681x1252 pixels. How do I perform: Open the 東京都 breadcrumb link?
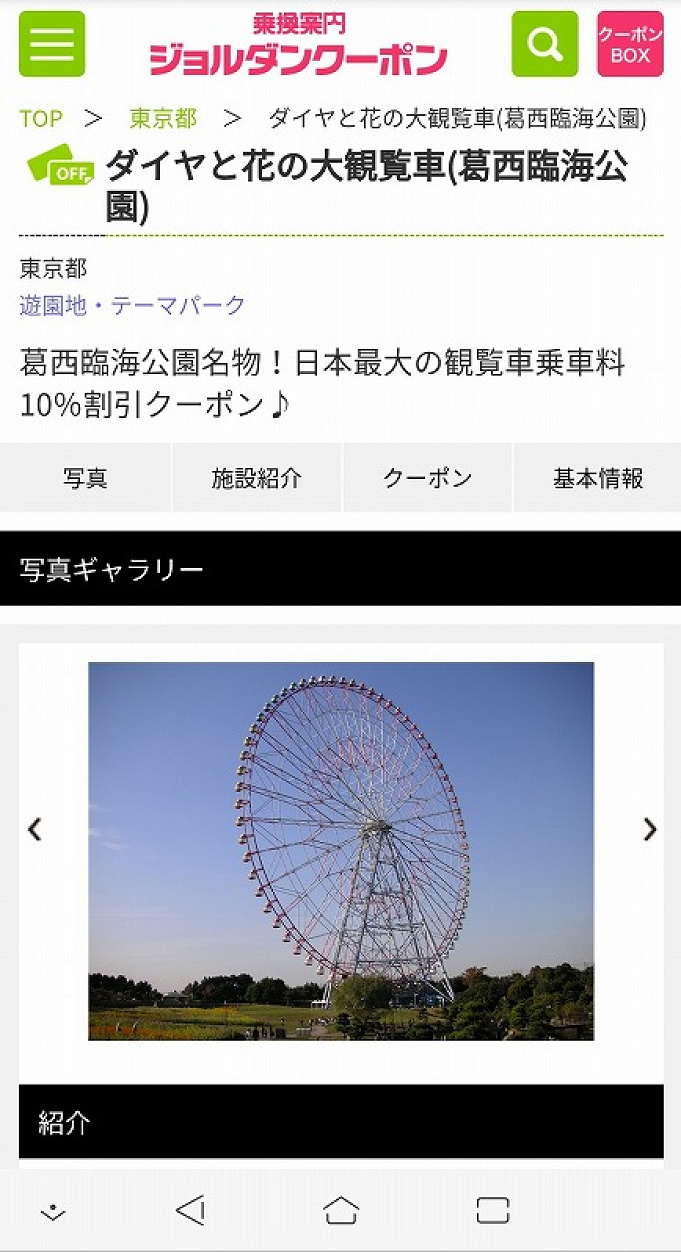(163, 119)
